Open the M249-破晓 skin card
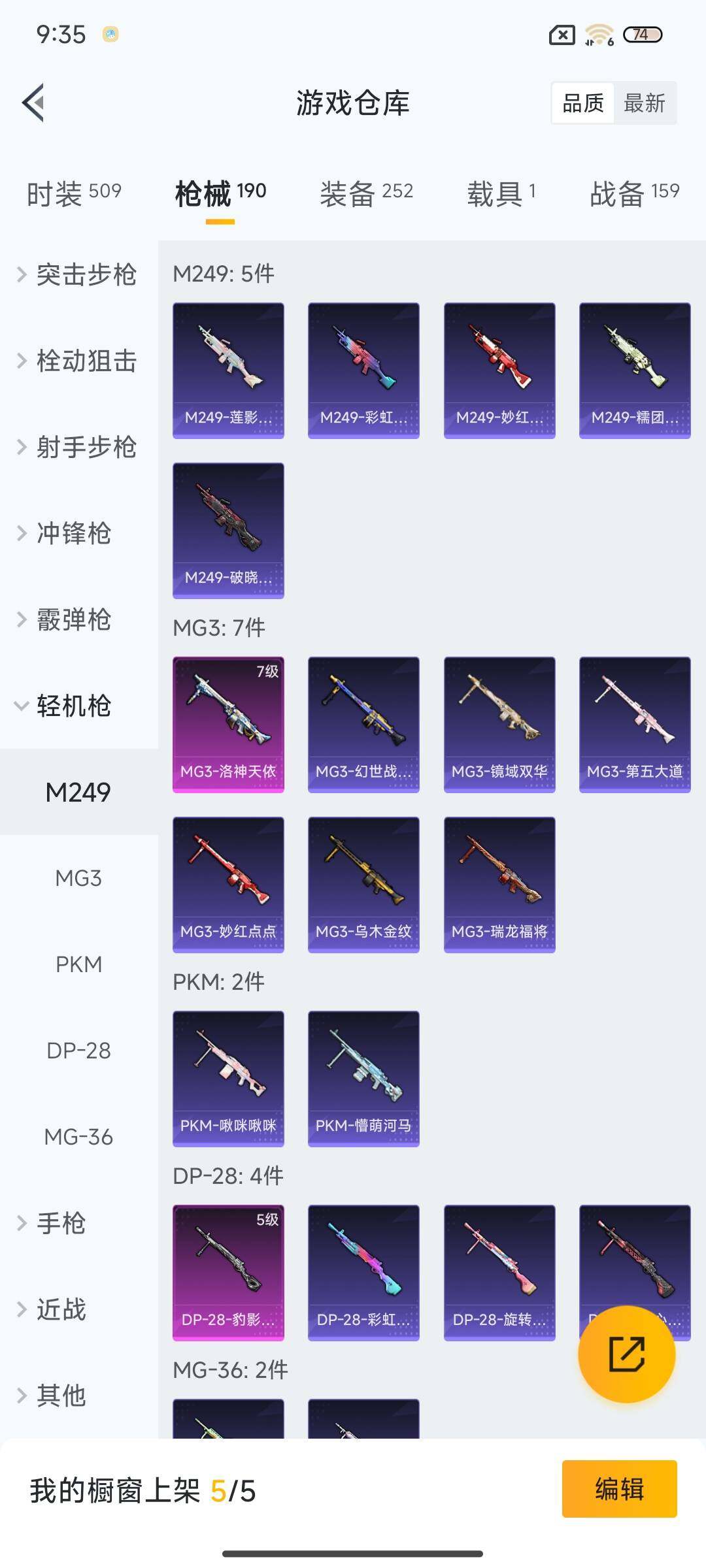 pyautogui.click(x=228, y=530)
